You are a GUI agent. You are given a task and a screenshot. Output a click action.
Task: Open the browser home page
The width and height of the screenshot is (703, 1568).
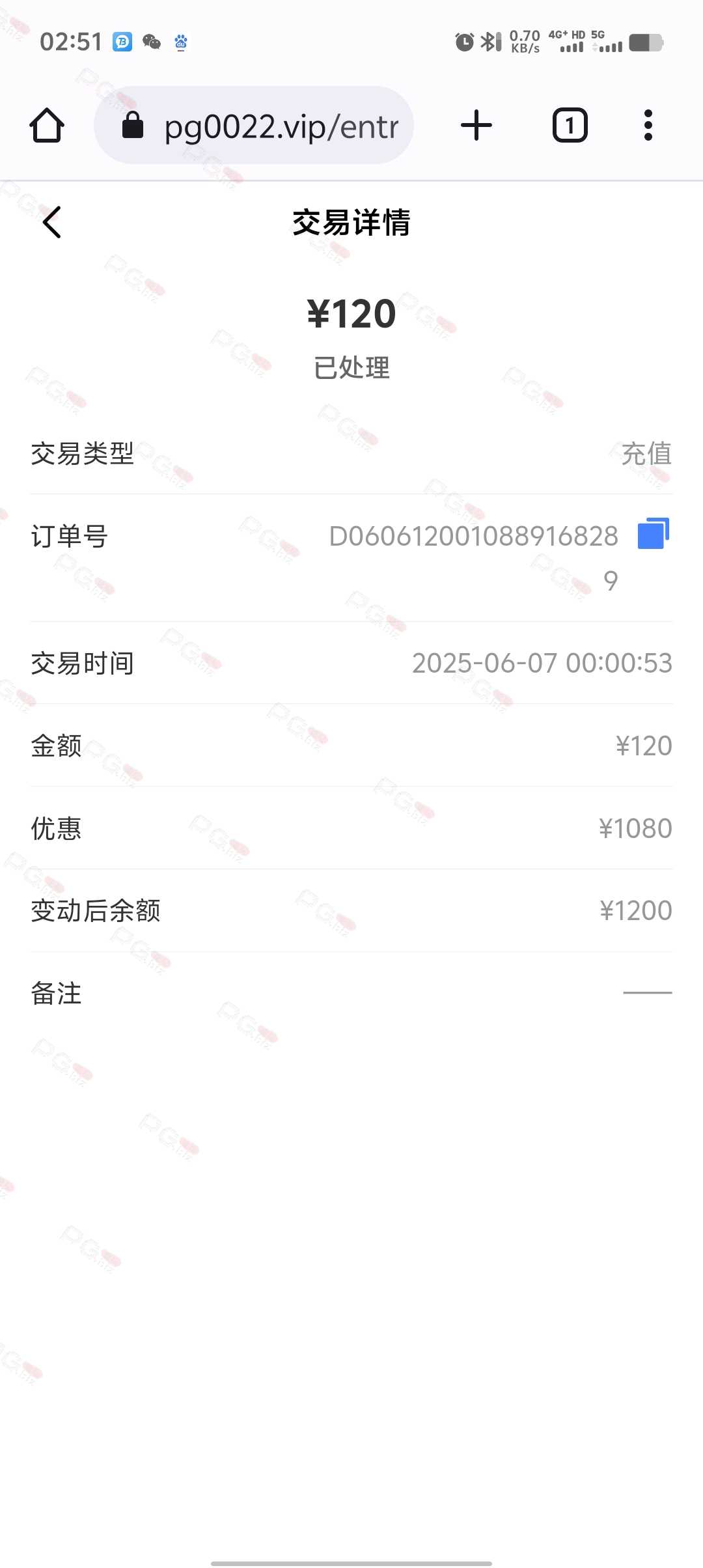pos(47,125)
